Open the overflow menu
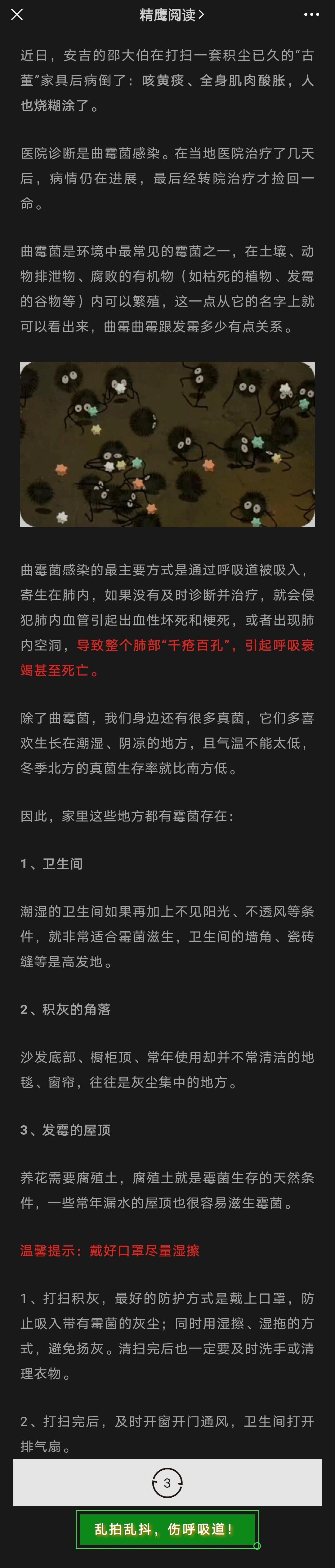This screenshot has height=1568, width=335. (x=311, y=15)
